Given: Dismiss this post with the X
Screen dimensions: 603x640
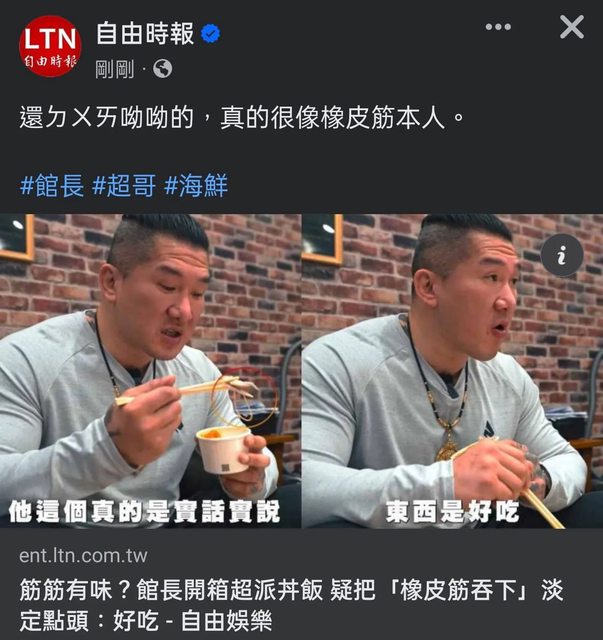Looking at the screenshot, I should (x=571, y=27).
